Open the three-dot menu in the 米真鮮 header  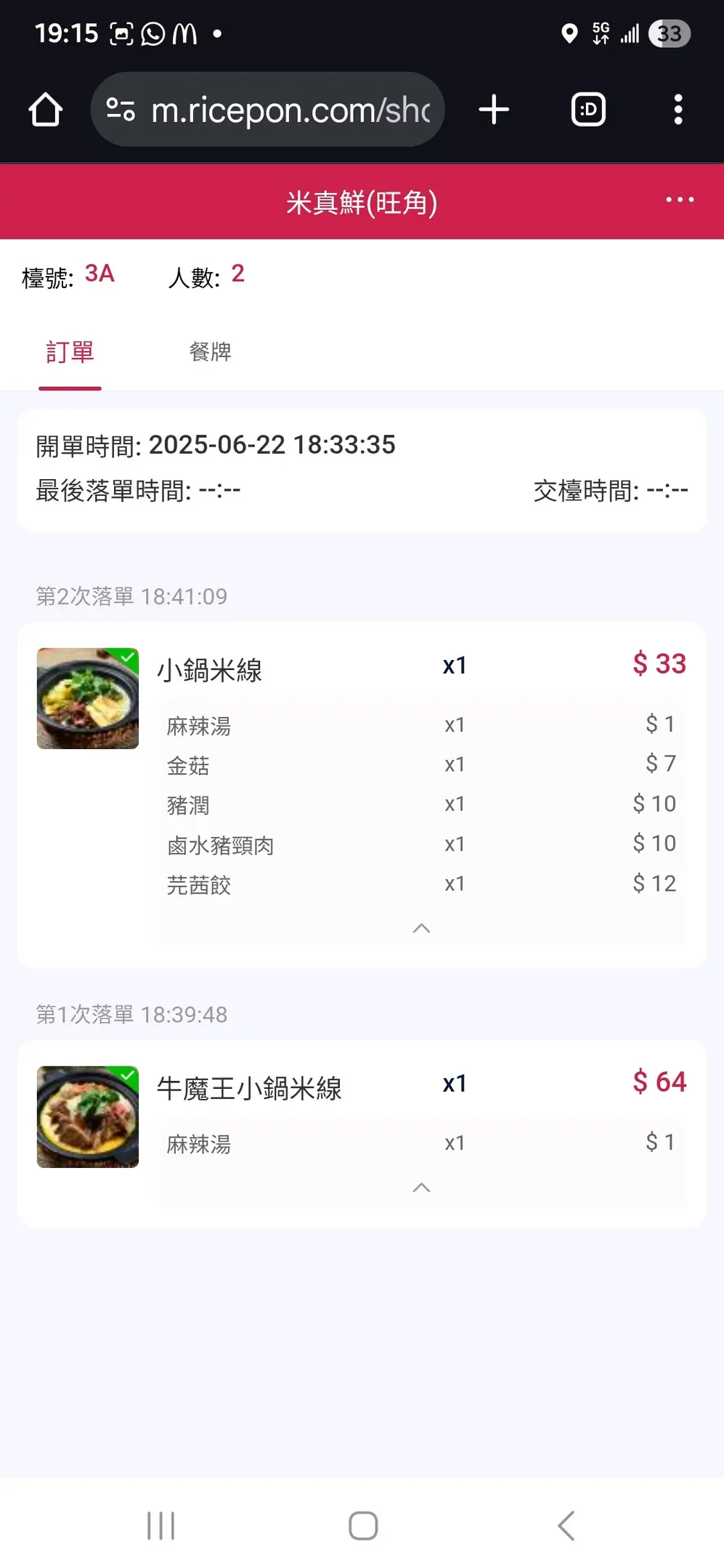(x=680, y=200)
